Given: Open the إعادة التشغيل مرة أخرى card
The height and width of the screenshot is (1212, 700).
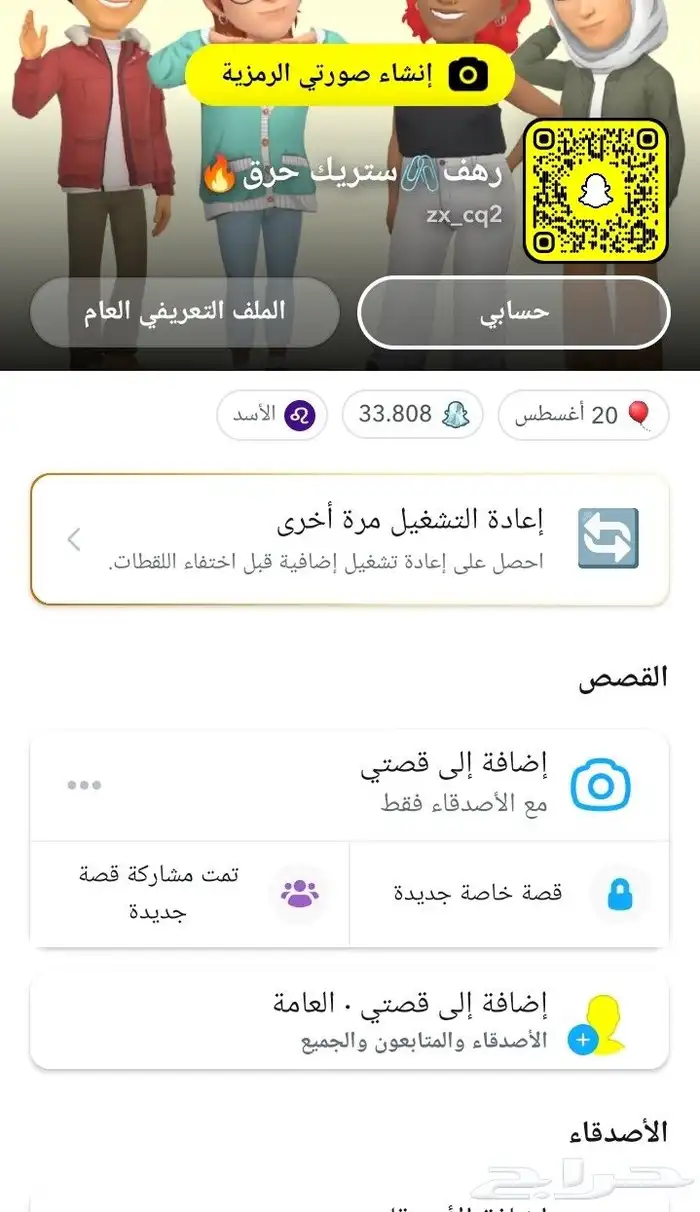Looking at the screenshot, I should (349, 540).
